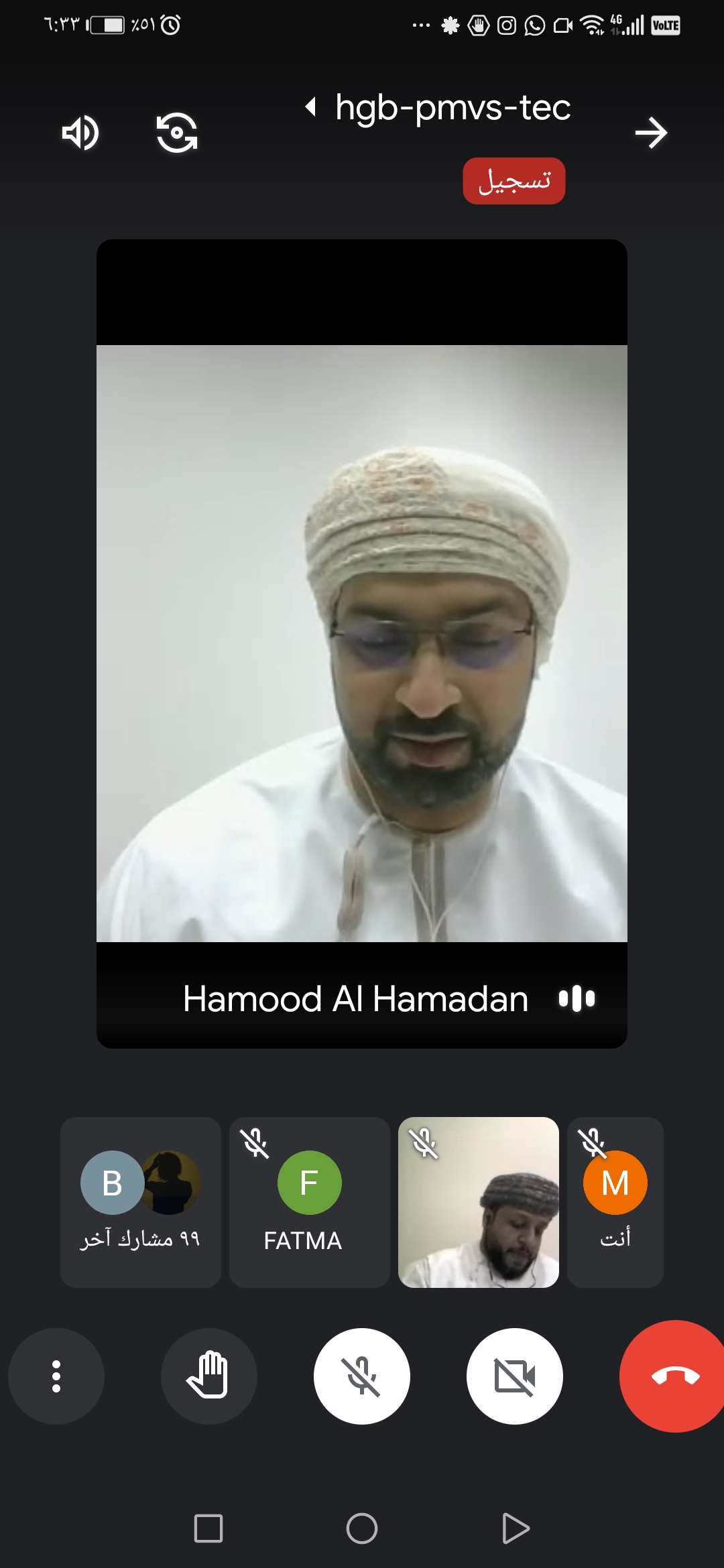
Task: Go to the home screen
Action: 362,1528
